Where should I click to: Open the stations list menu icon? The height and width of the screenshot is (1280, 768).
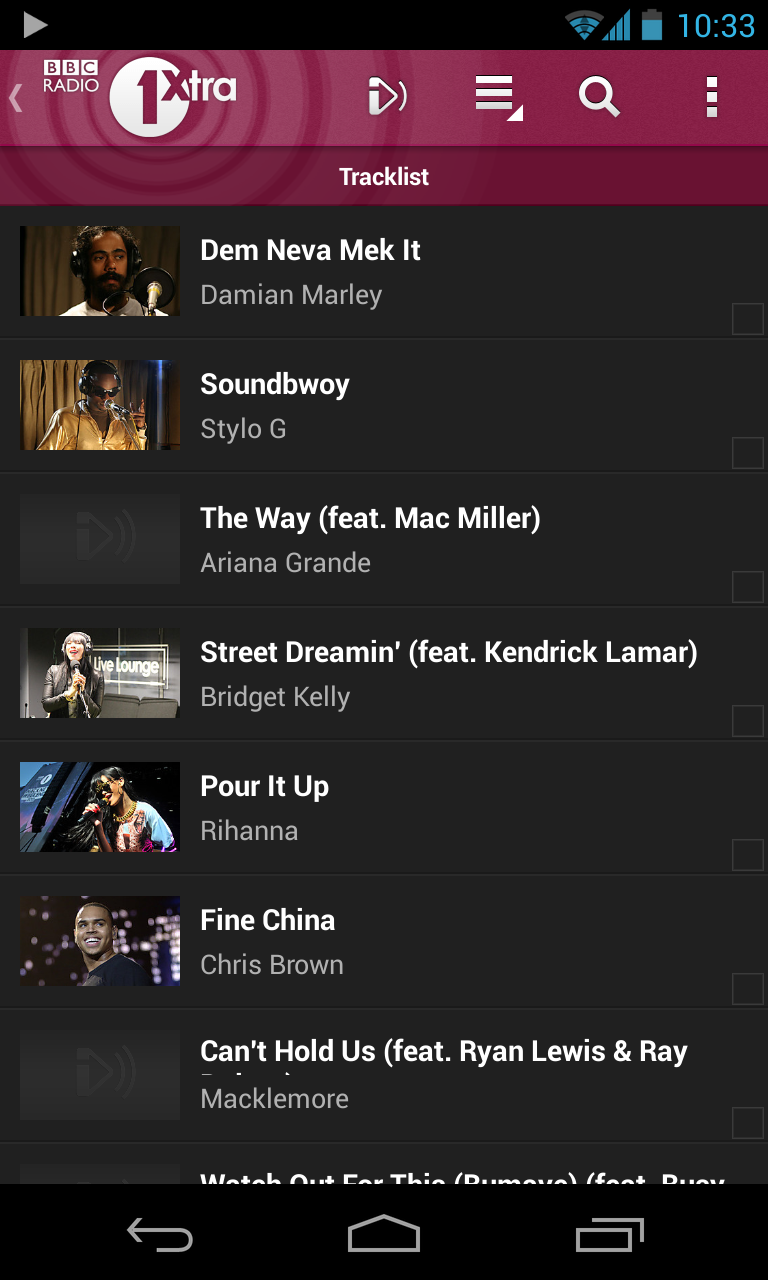498,98
